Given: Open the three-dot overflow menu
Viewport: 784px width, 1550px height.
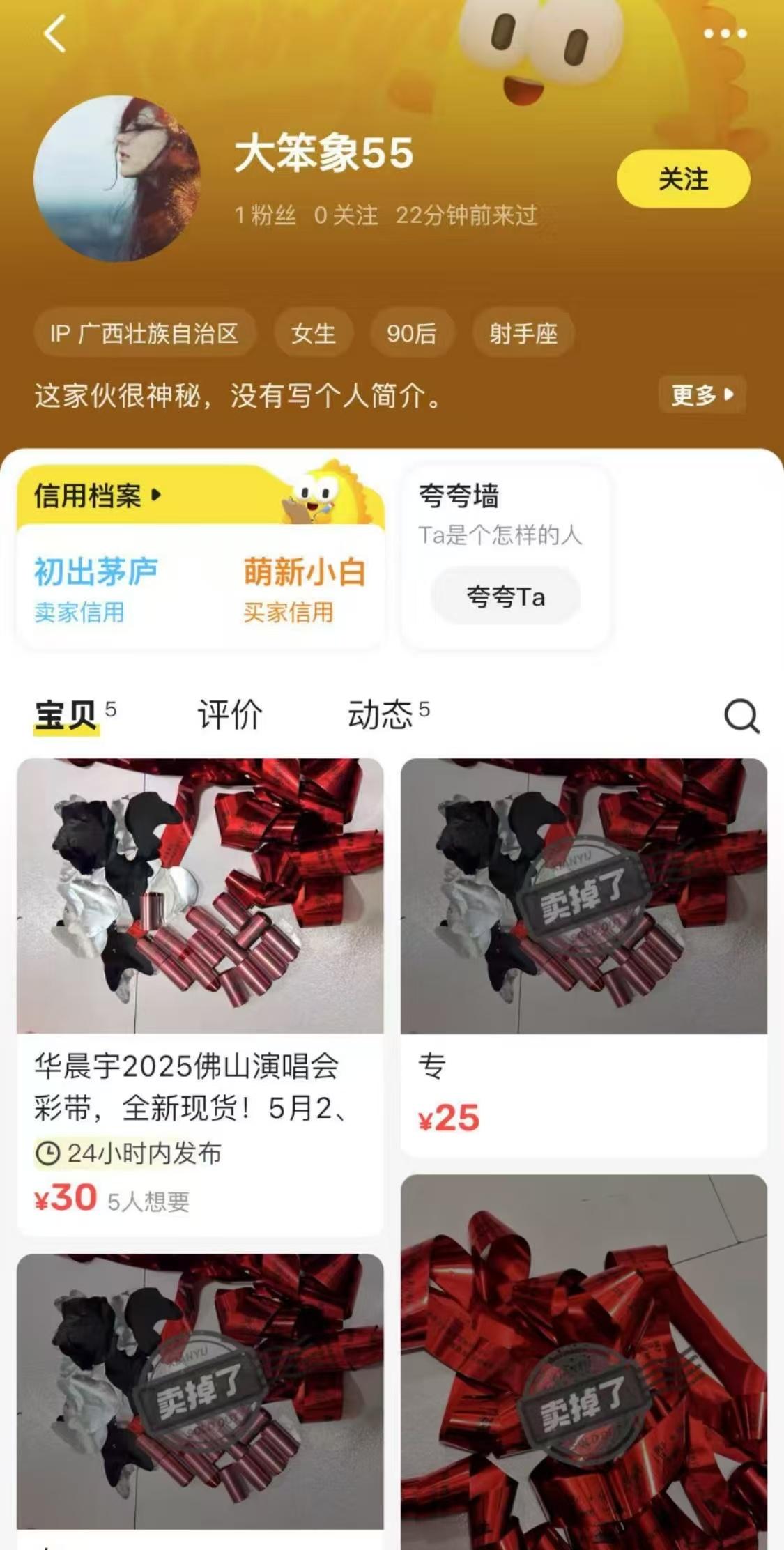Looking at the screenshot, I should click(x=725, y=33).
